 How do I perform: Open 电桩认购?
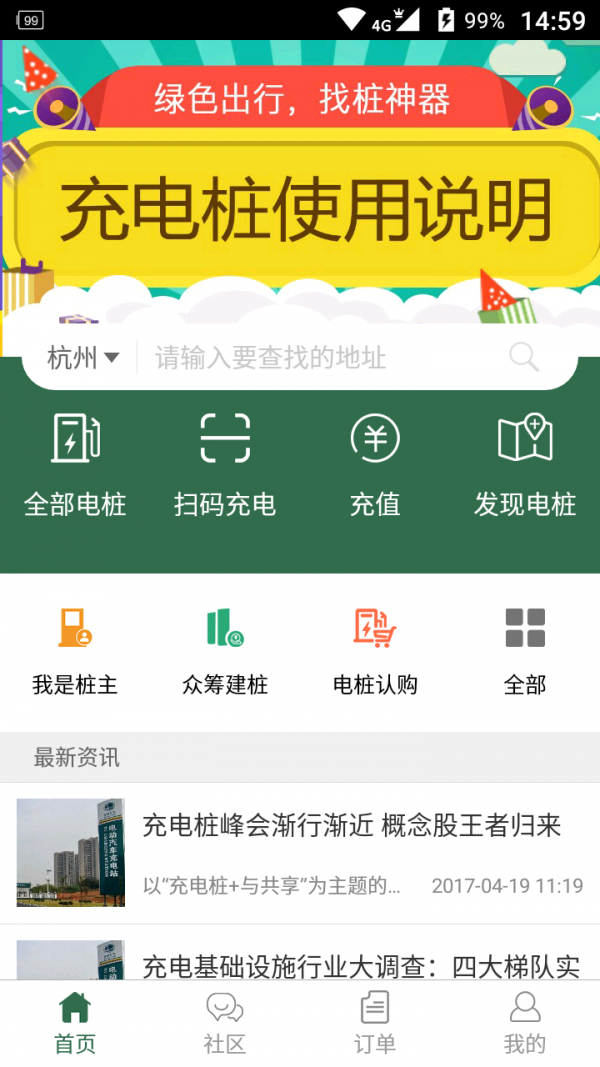click(x=375, y=650)
